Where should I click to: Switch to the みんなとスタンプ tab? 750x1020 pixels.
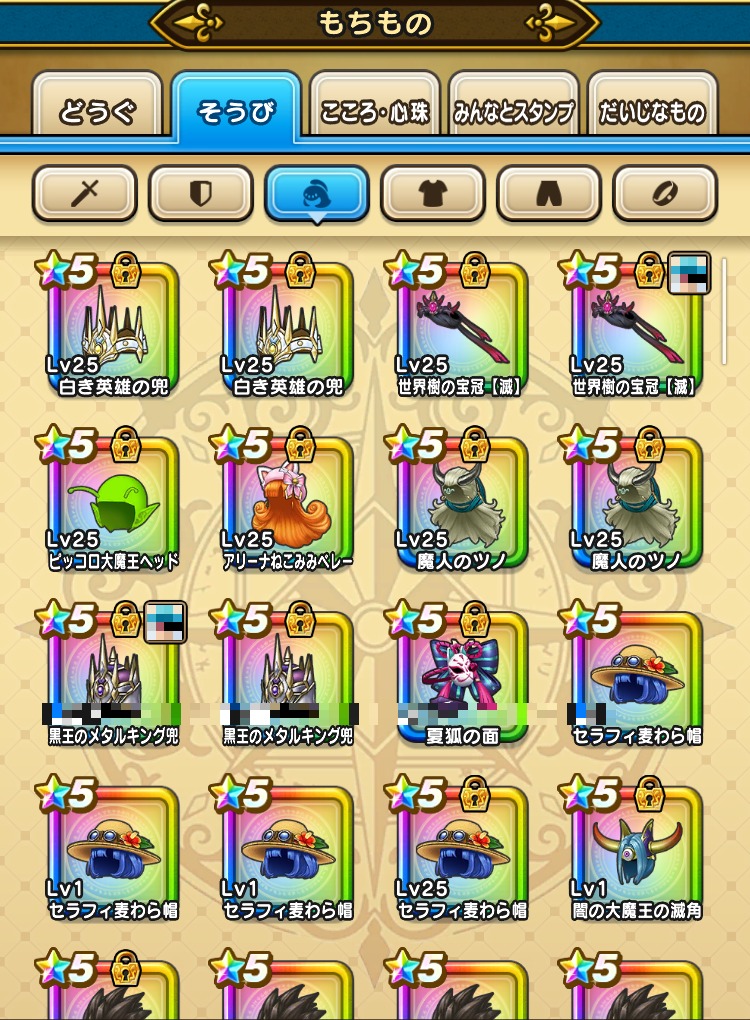point(513,111)
